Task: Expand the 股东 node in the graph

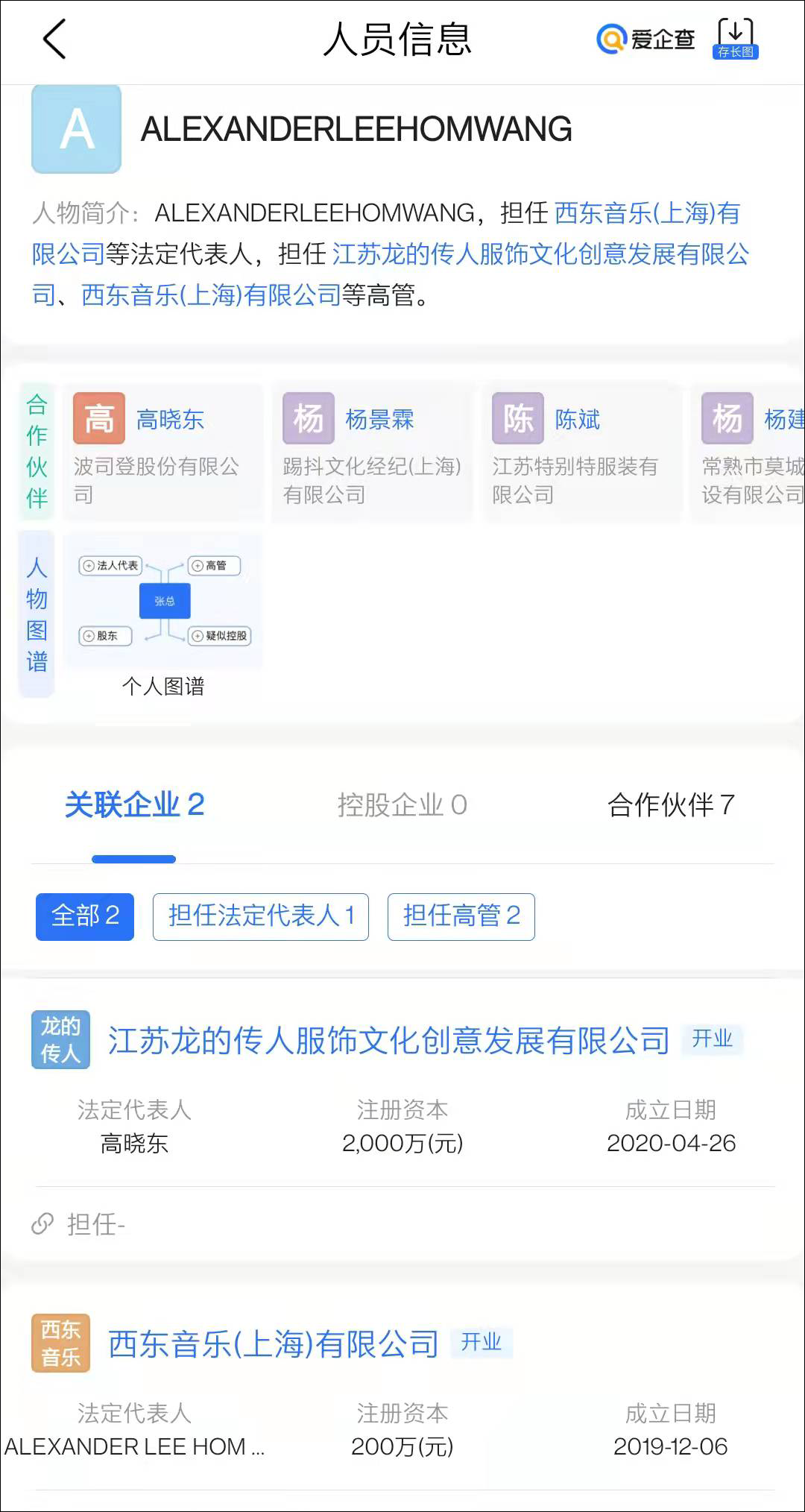Action: click(105, 636)
